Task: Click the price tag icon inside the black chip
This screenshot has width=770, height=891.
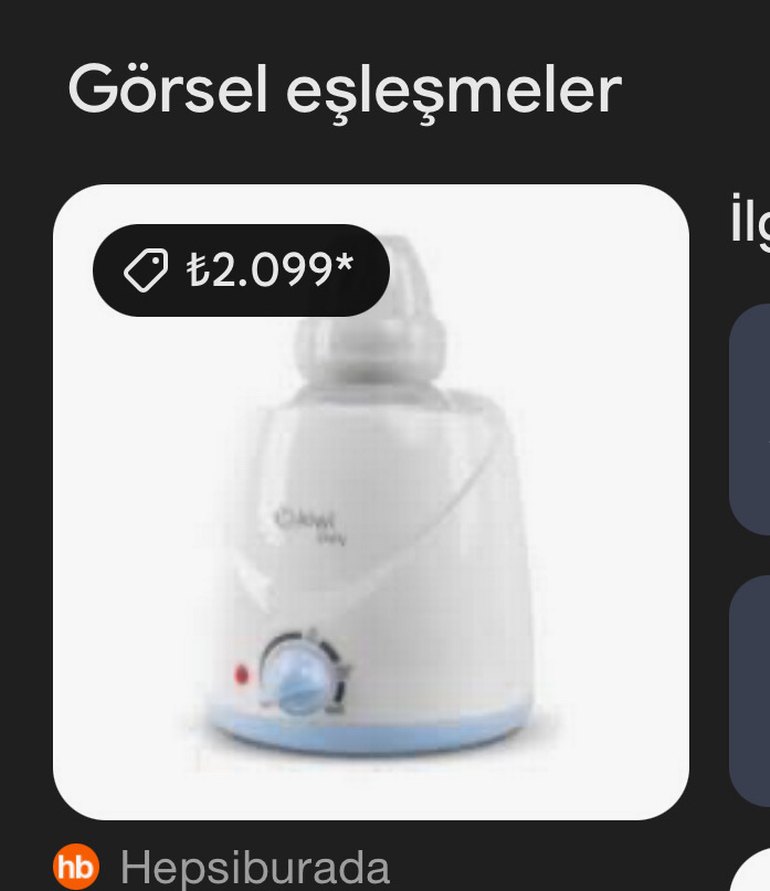Action: (147, 266)
